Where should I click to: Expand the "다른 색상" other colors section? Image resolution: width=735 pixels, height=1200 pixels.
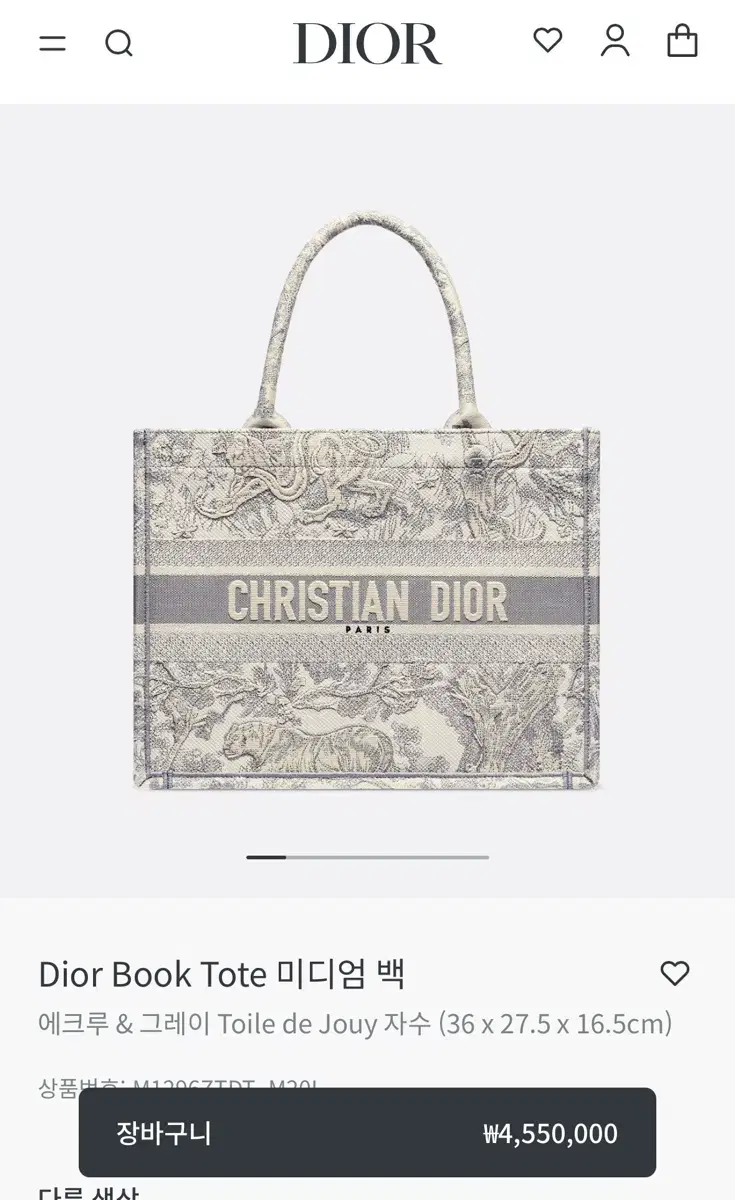click(90, 1193)
